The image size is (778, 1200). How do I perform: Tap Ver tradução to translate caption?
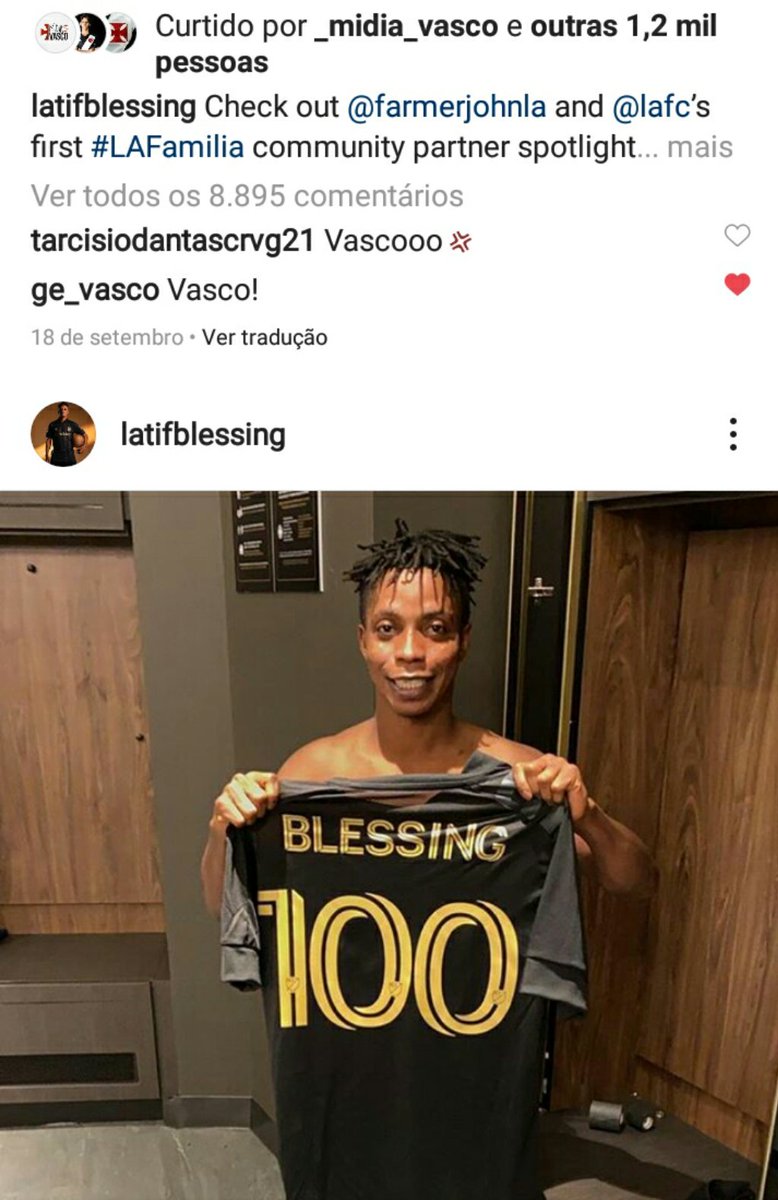click(264, 338)
